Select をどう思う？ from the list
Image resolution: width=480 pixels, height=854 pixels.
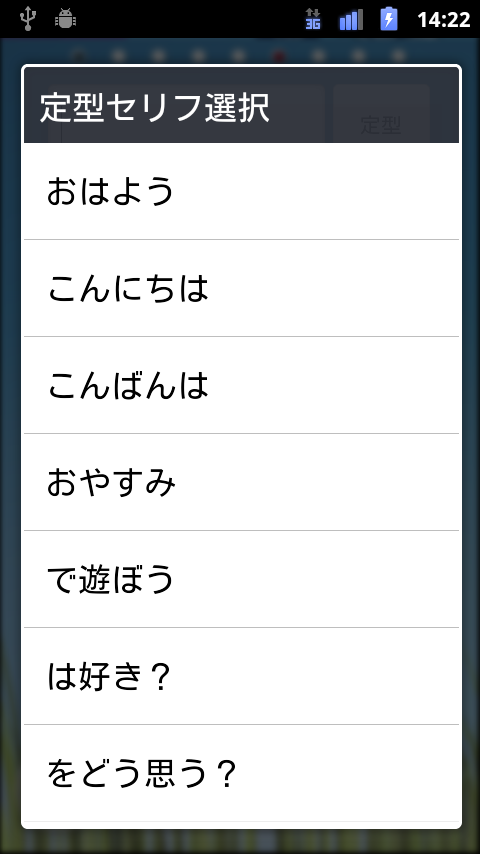(x=241, y=773)
